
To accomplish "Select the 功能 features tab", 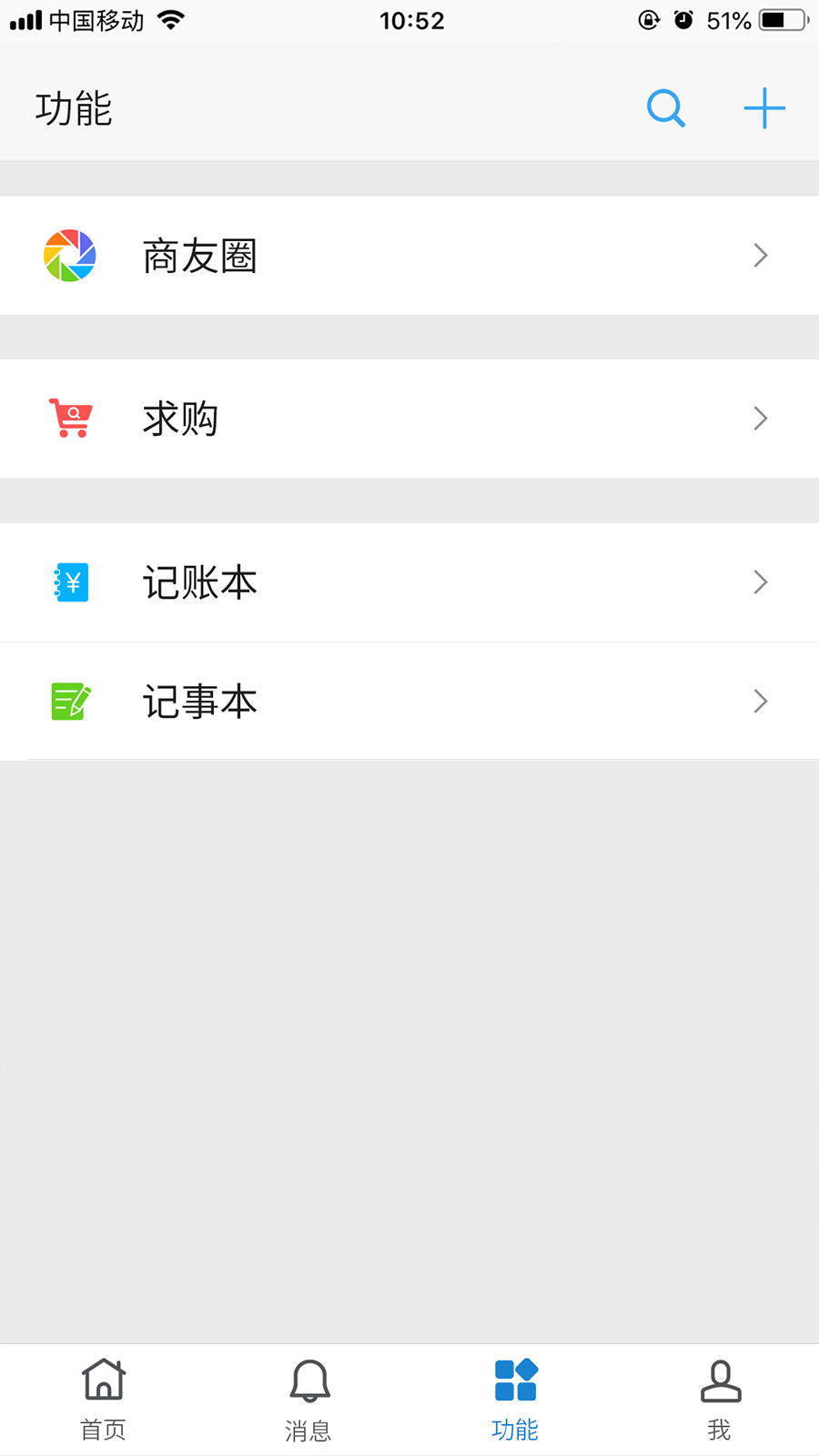I will tap(515, 1400).
